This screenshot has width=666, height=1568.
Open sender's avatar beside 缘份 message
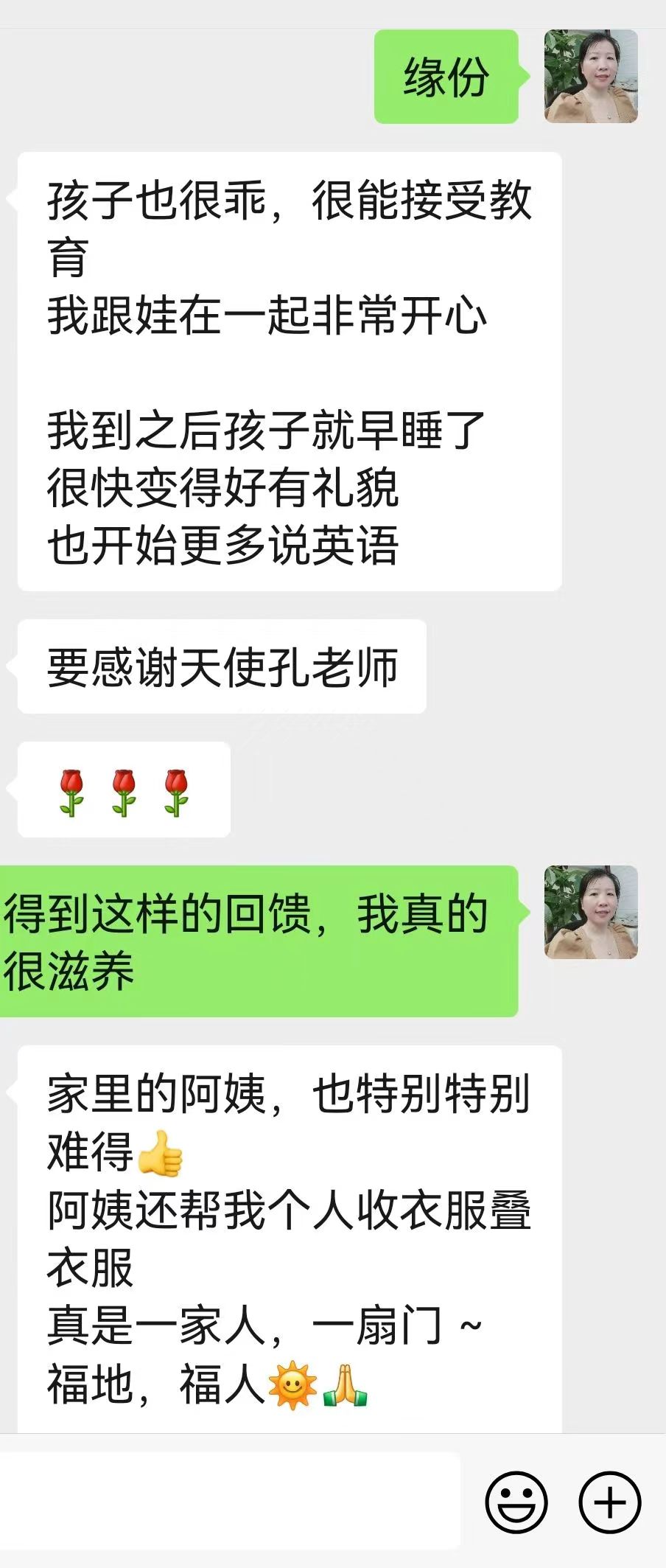[x=591, y=76]
